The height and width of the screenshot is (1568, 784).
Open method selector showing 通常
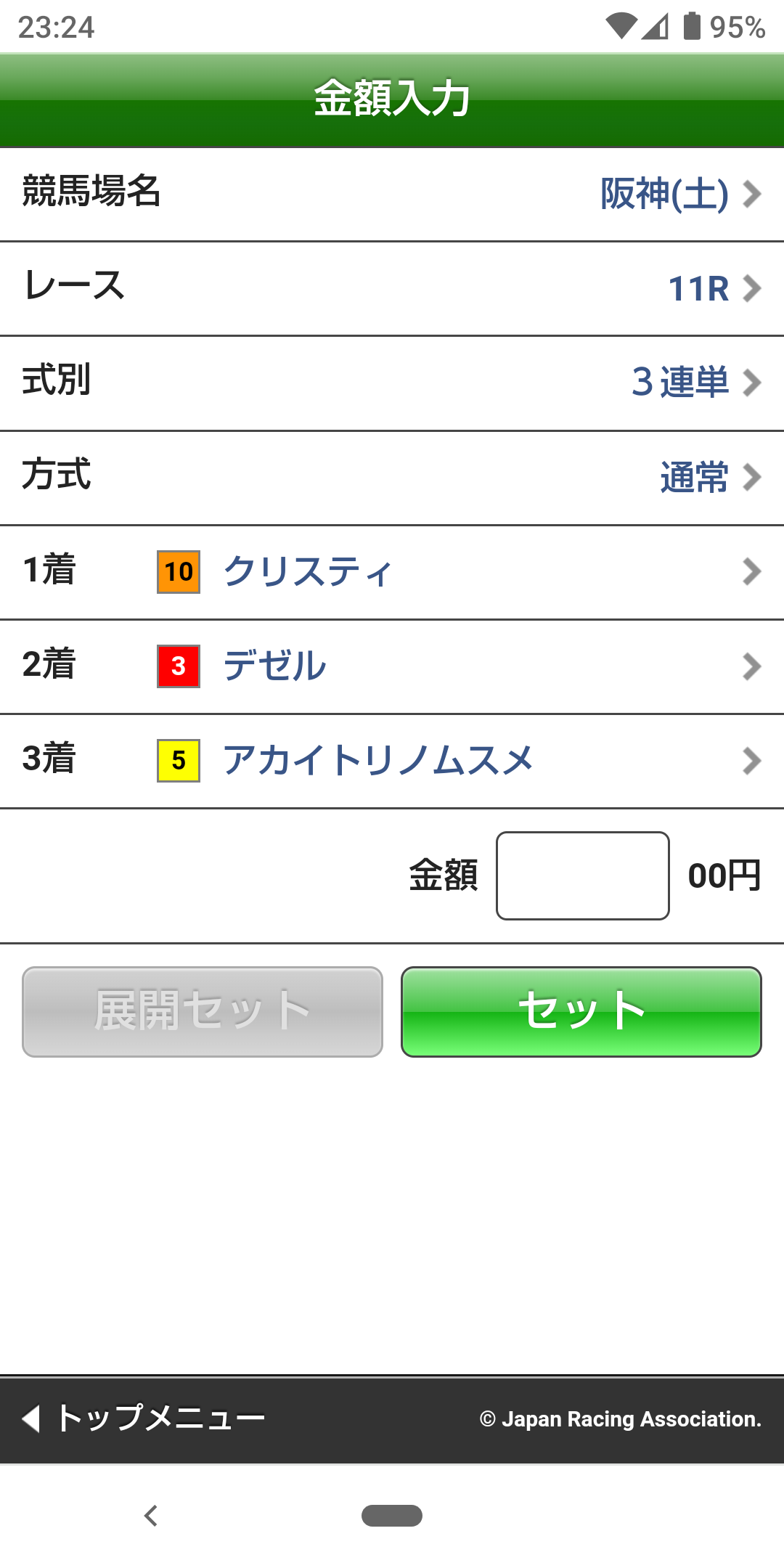(x=693, y=478)
